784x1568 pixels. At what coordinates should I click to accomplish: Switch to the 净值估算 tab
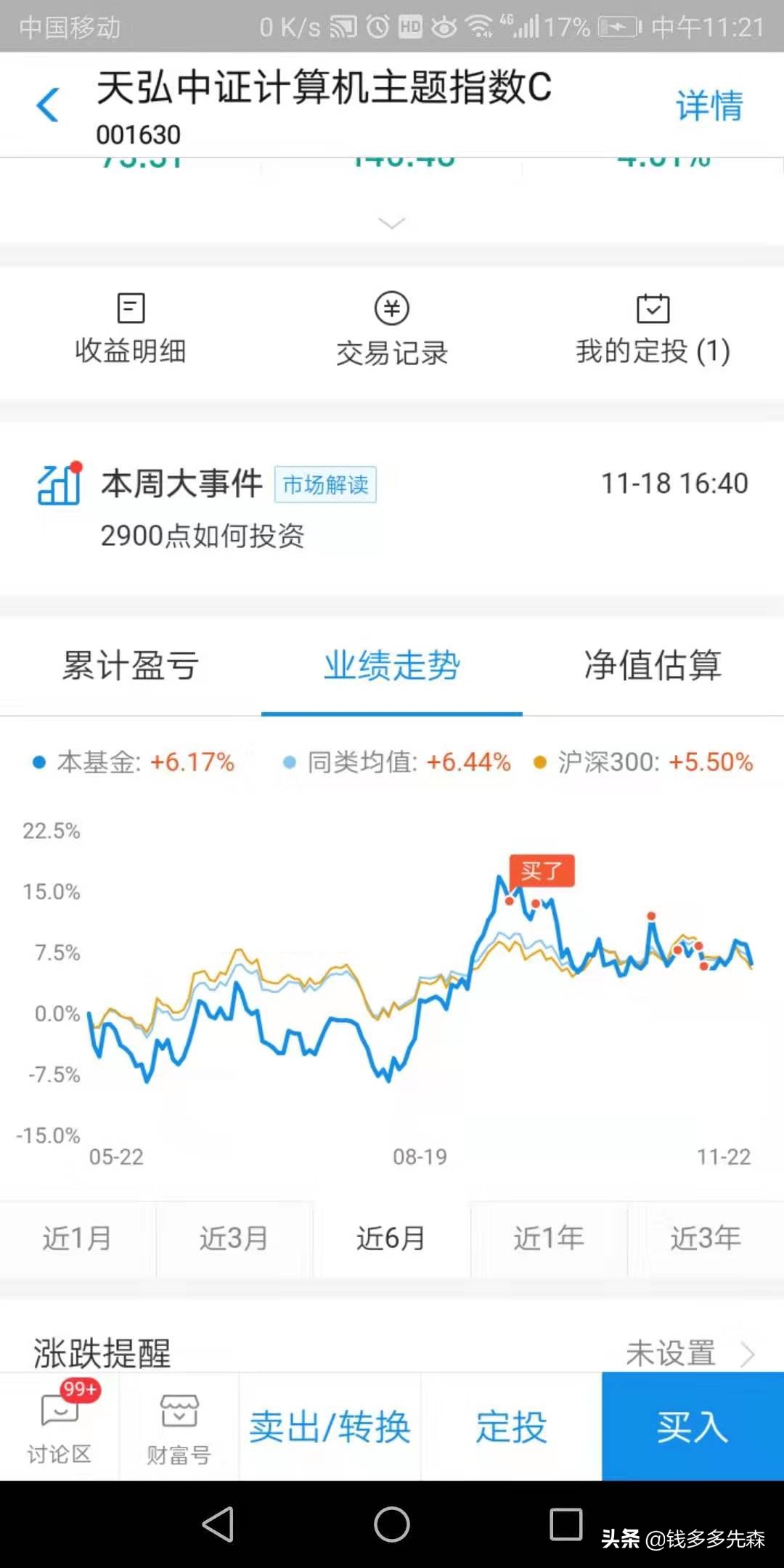(x=653, y=666)
